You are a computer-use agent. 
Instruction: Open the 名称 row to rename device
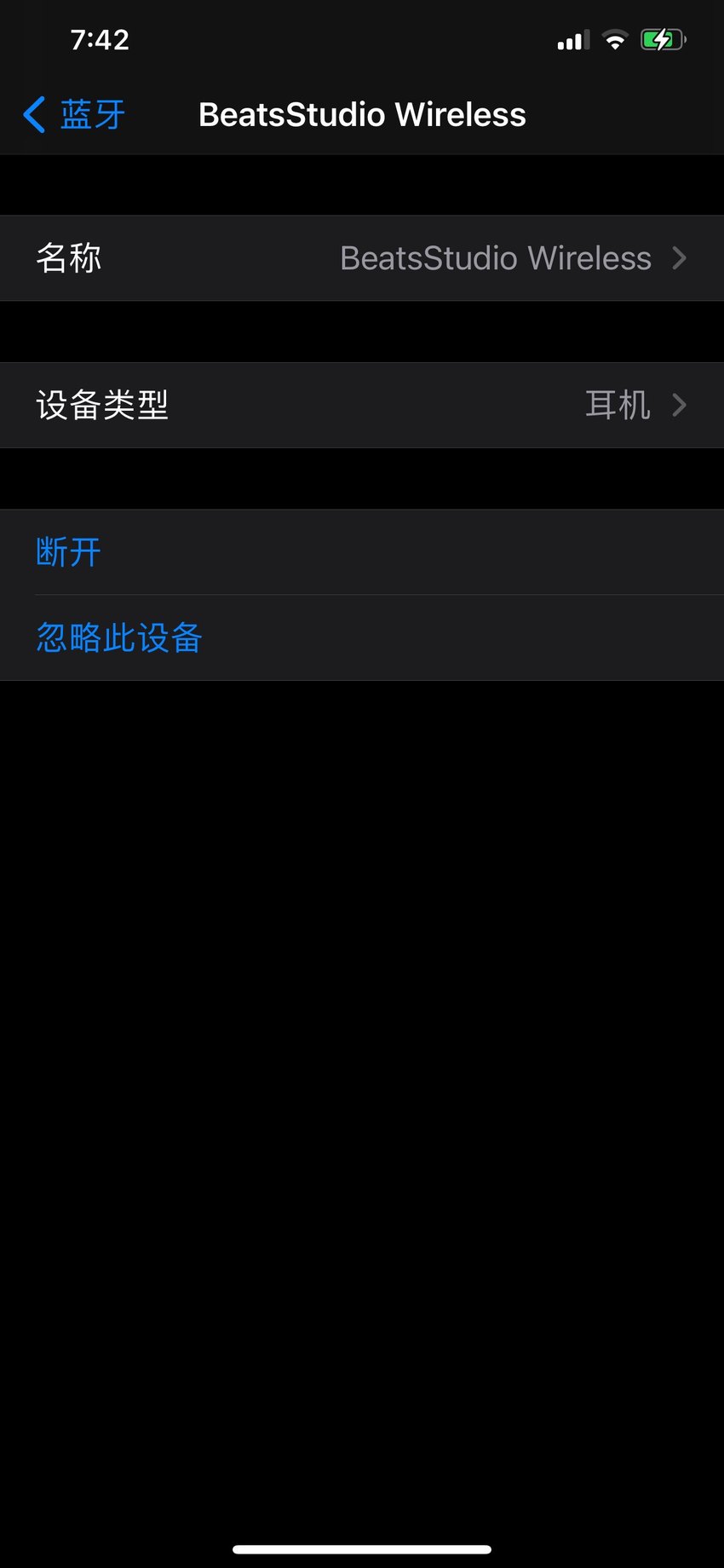[362, 258]
